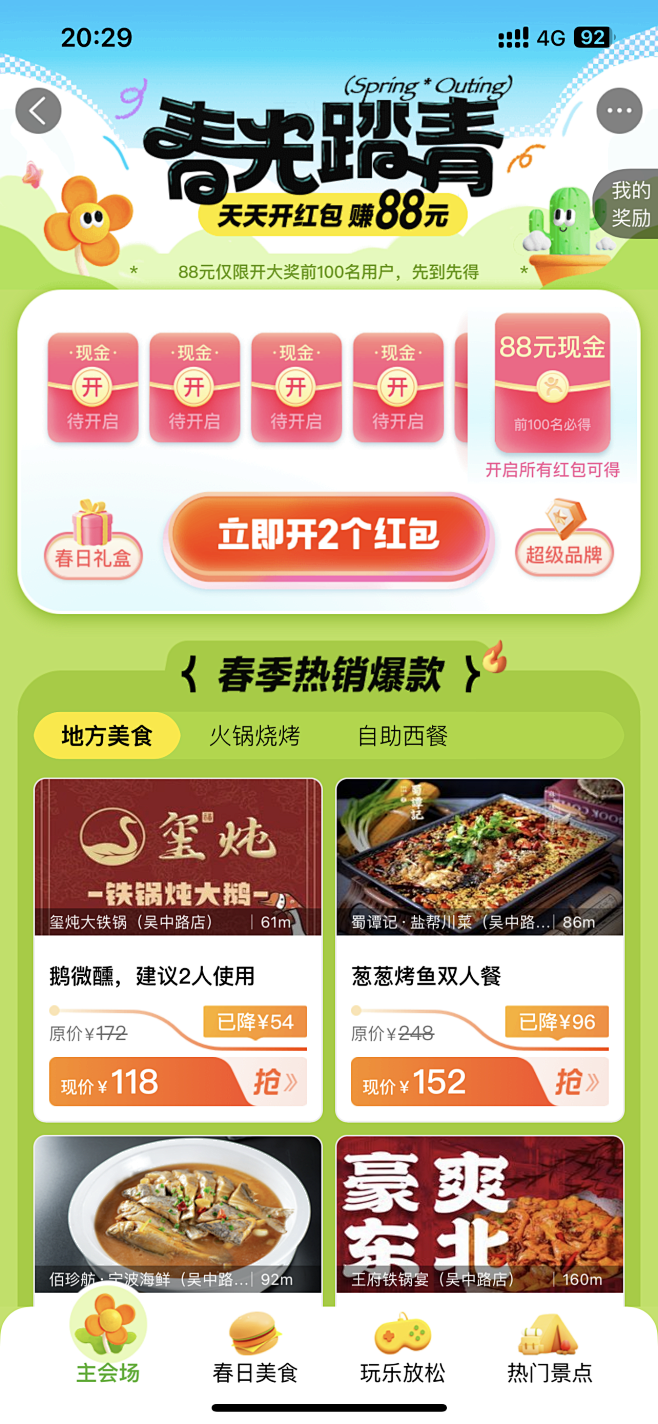
Task: Switch to 火锅烧烤 tab
Action: 254,737
